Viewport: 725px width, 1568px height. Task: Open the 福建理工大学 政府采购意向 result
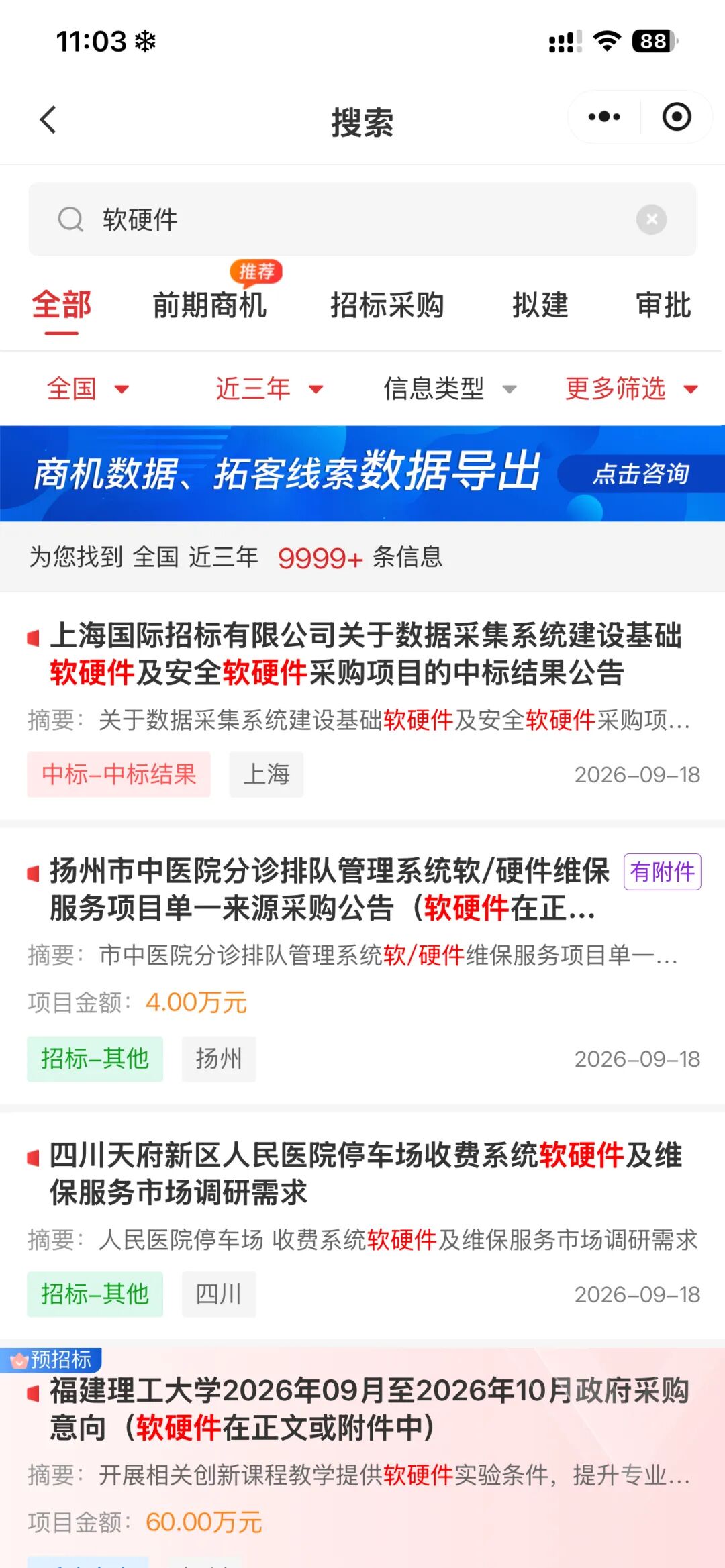click(362, 1457)
